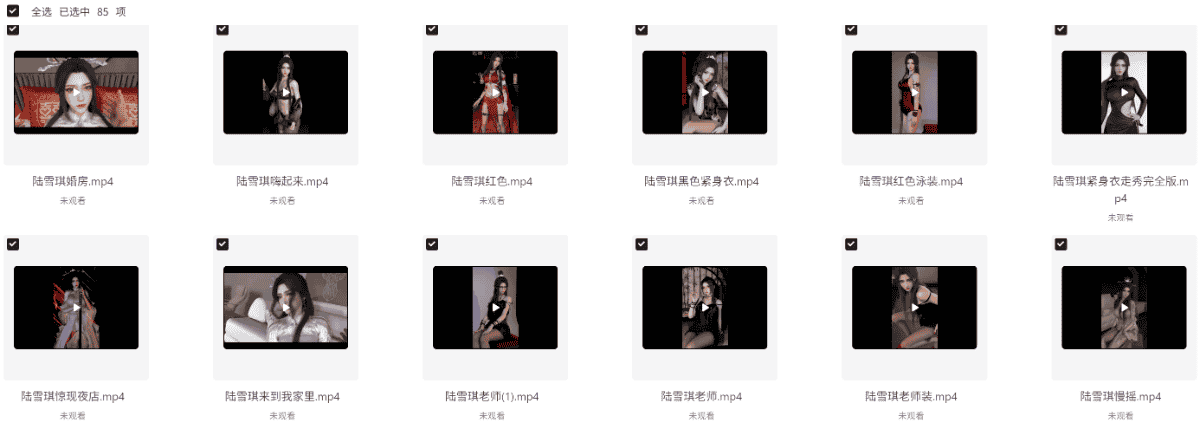Image resolution: width=1200 pixels, height=429 pixels.
Task: Open 陆雪琪红色泳装.mp4 video
Action: pos(914,92)
